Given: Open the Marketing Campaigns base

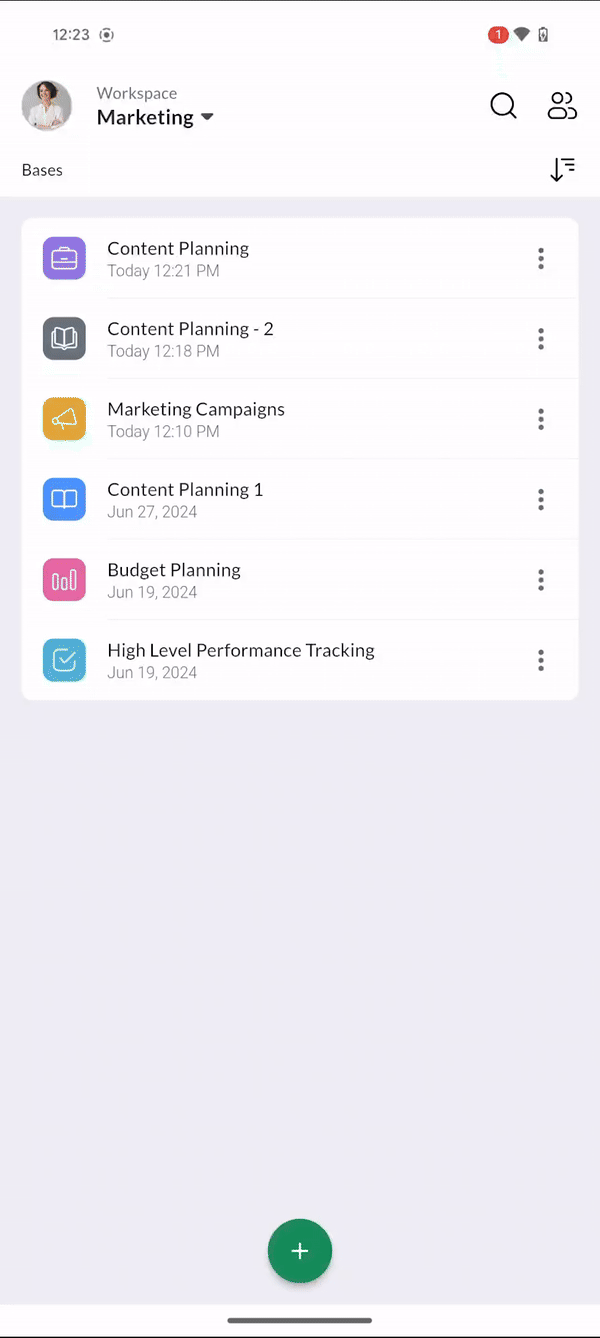Looking at the screenshot, I should coord(196,419).
